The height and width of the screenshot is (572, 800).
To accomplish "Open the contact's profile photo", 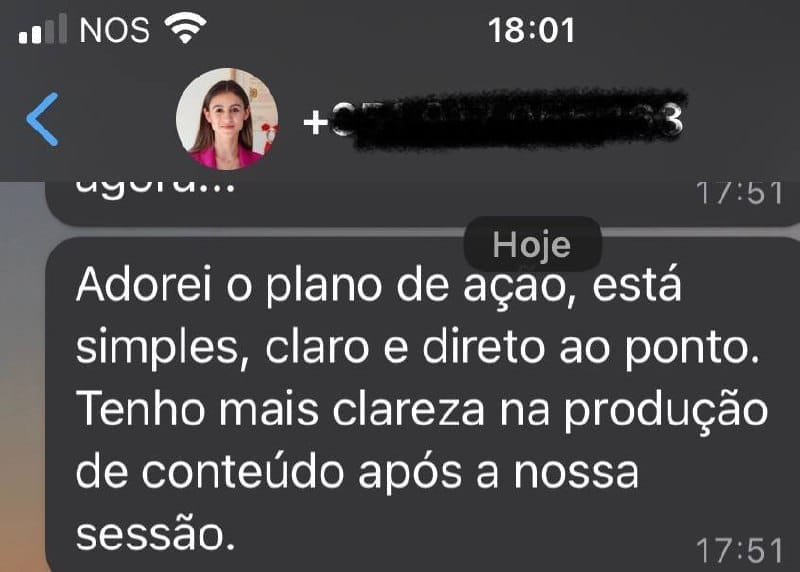I will [227, 119].
